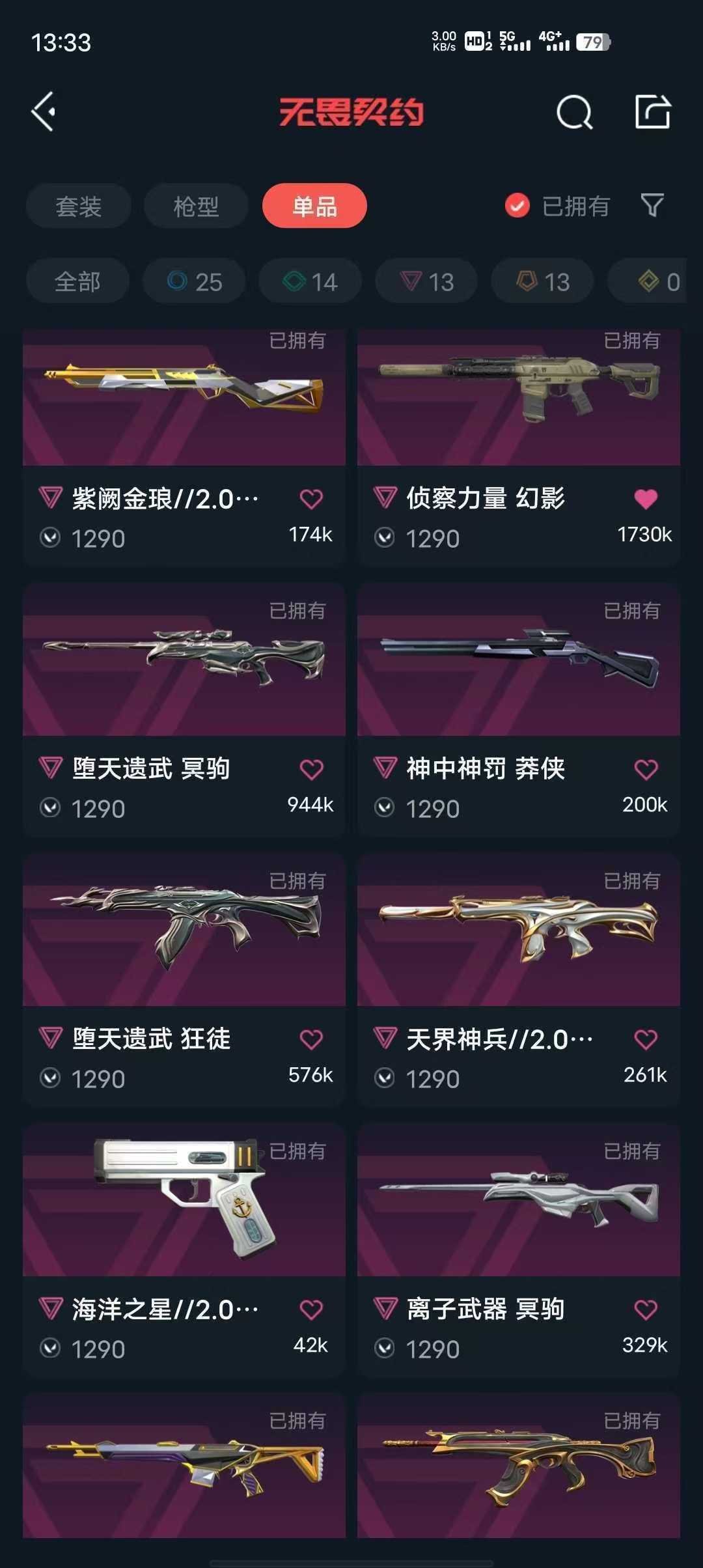Unlike the 侦察力量 幻影 skin
703x1568 pixels.
tap(646, 499)
